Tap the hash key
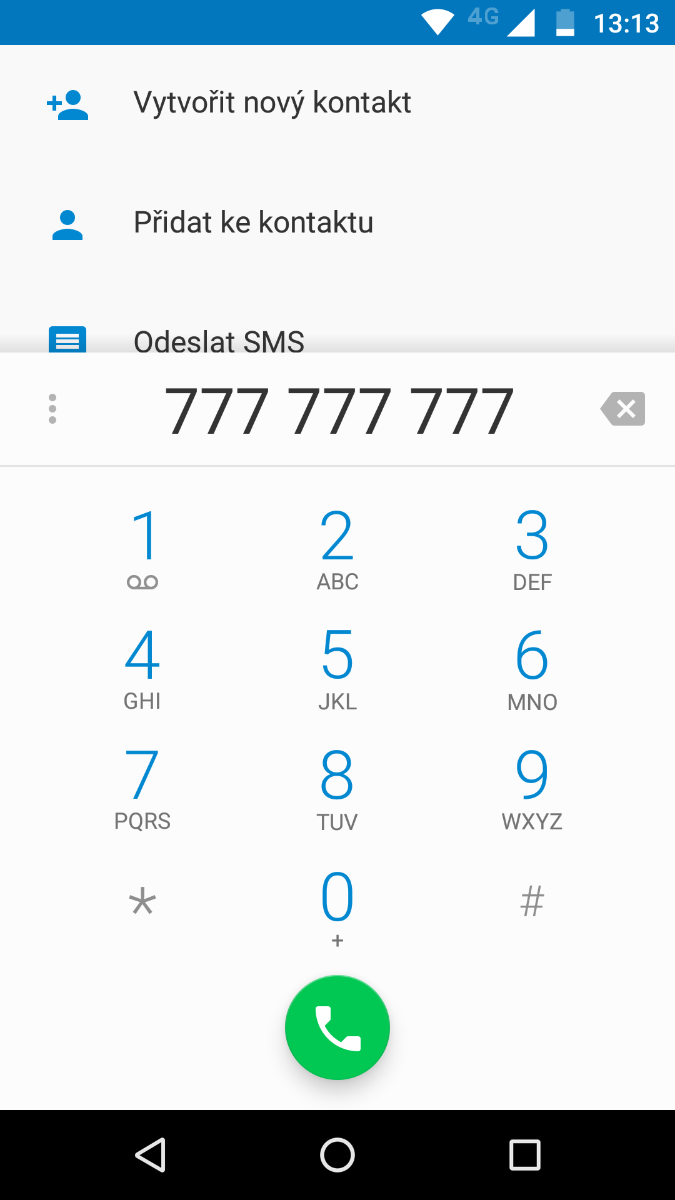Image resolution: width=675 pixels, height=1200 pixels. pos(532,903)
